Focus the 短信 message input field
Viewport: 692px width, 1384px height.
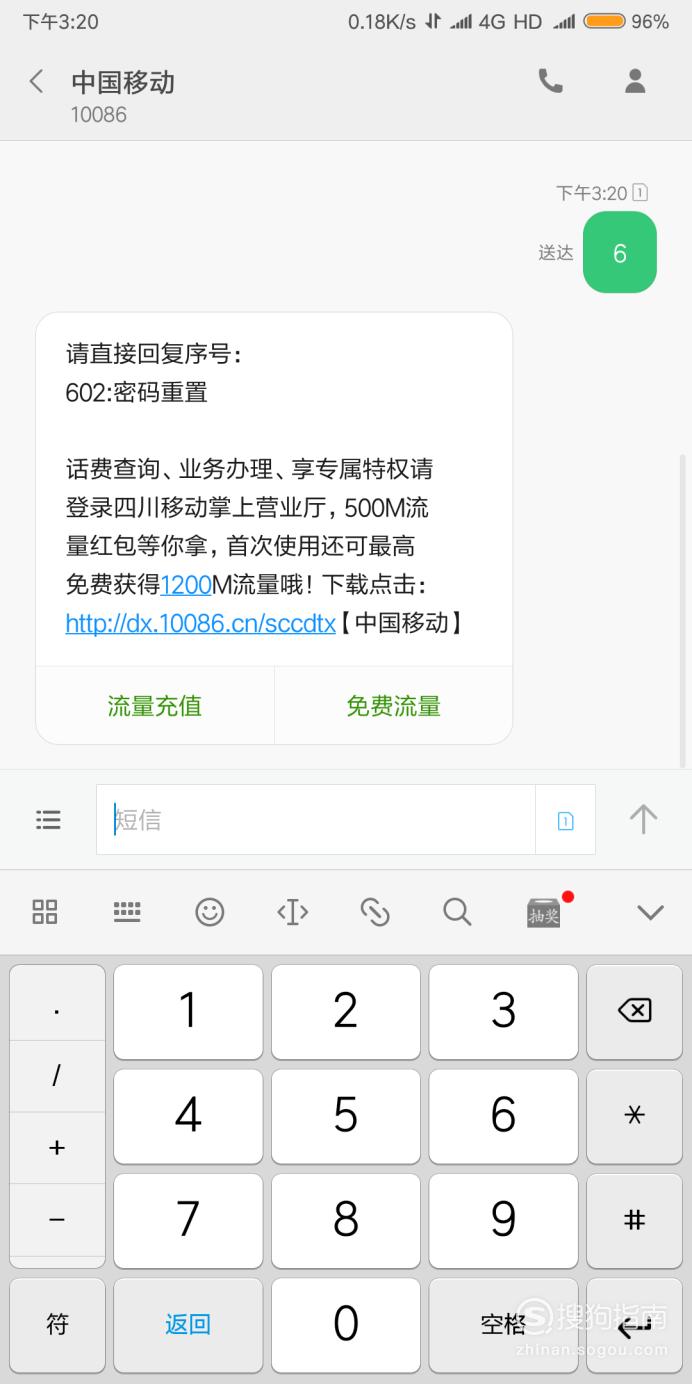[316, 820]
